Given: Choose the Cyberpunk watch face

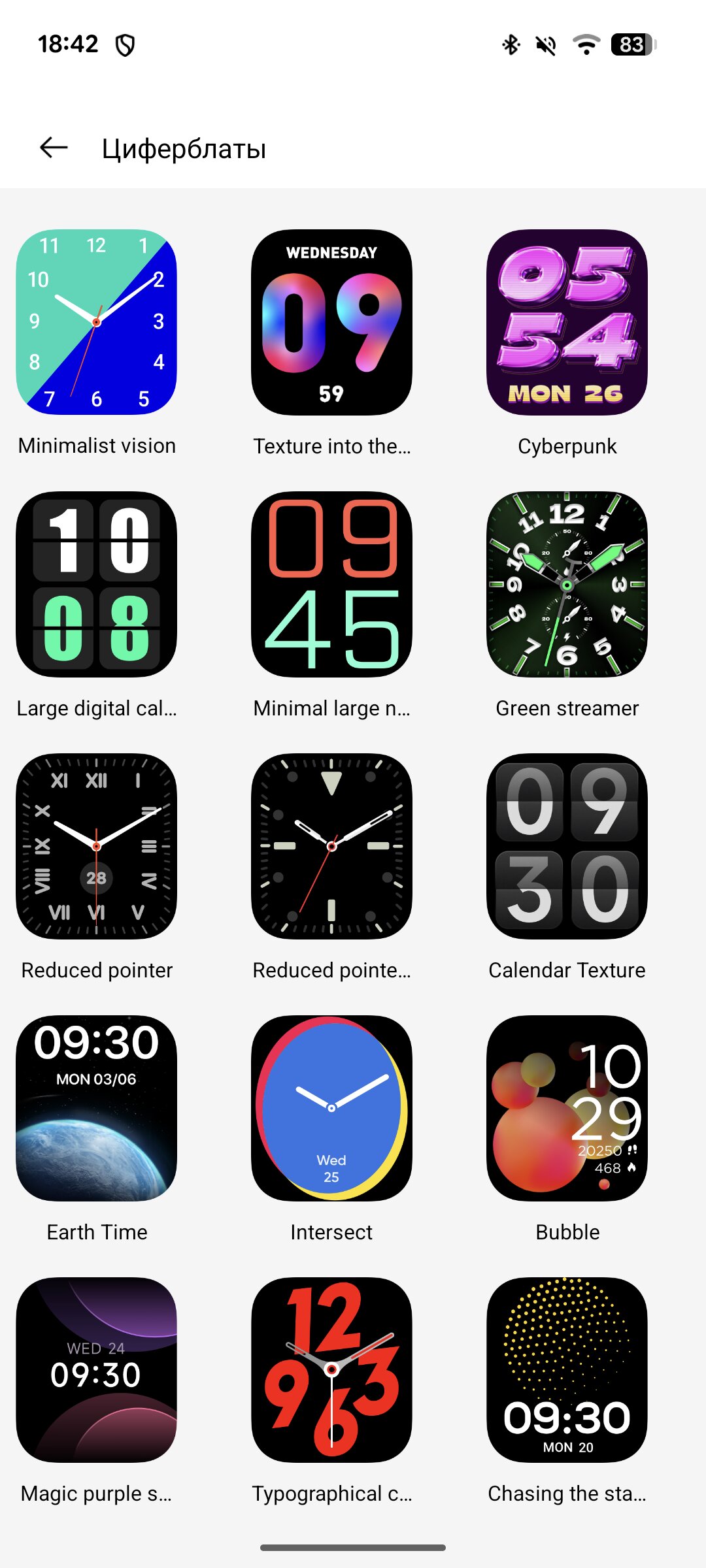Looking at the screenshot, I should tap(567, 322).
